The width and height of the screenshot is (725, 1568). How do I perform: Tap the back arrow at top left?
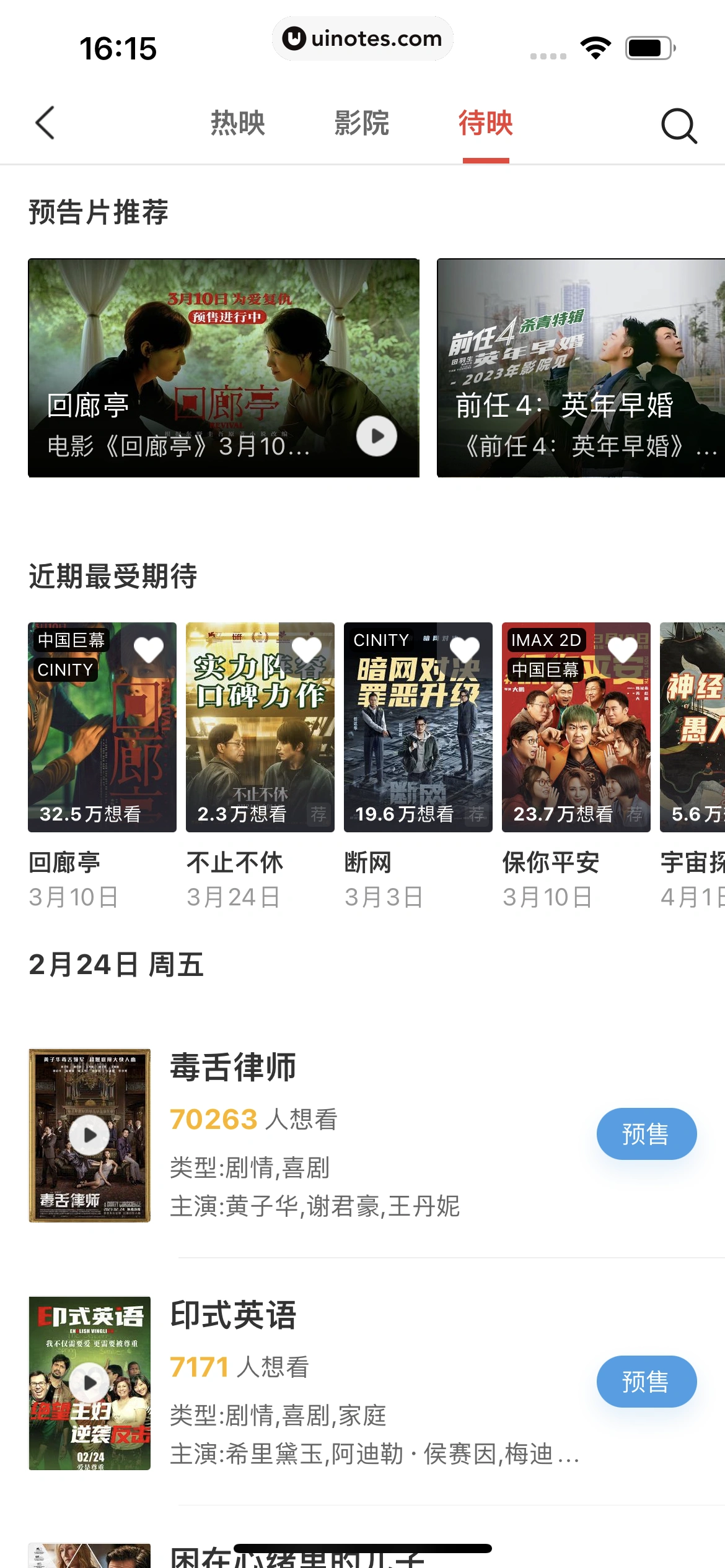pos(44,123)
